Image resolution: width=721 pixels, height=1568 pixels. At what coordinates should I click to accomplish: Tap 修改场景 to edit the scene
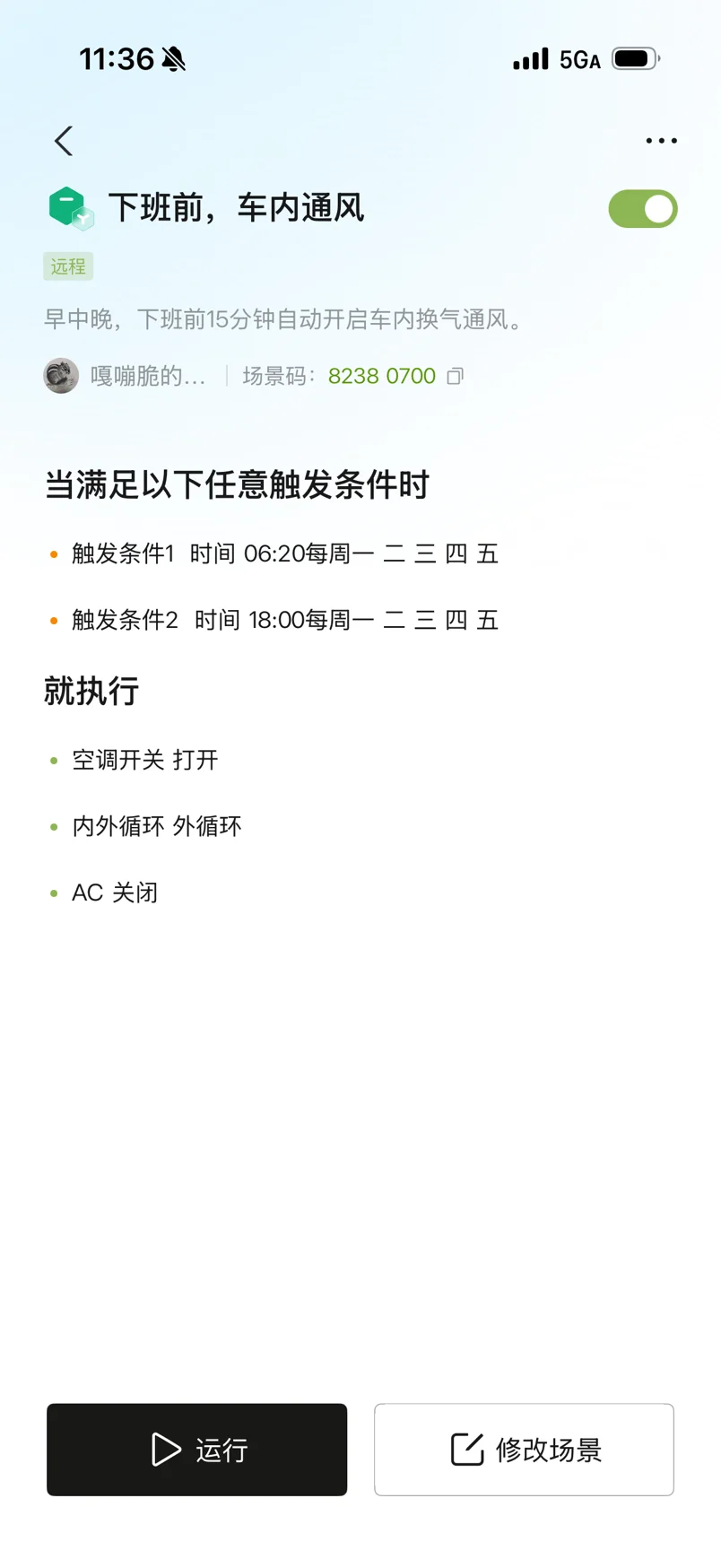click(524, 1450)
